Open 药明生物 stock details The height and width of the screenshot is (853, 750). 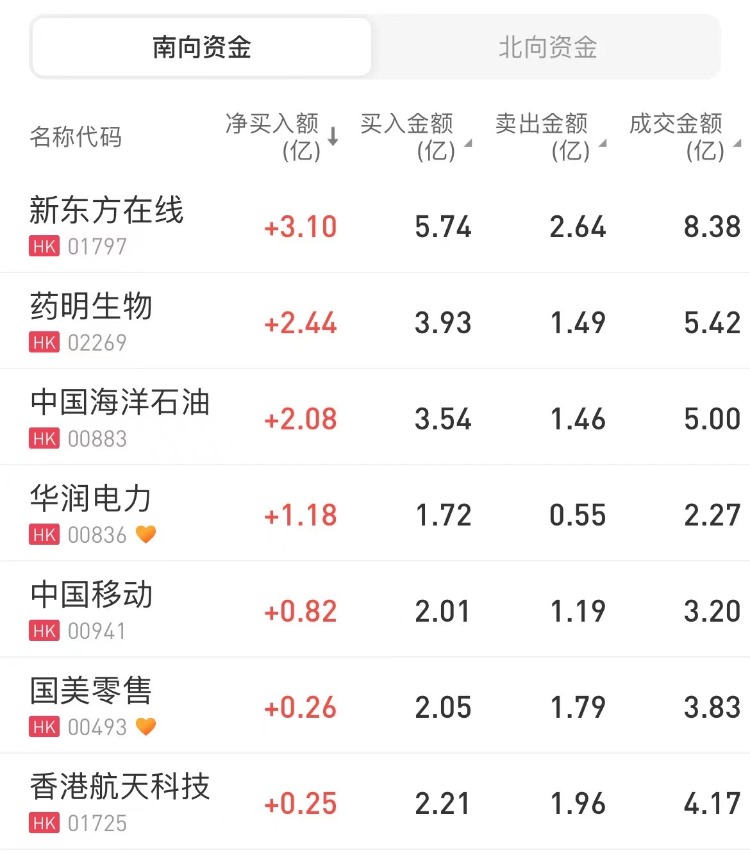tap(91, 307)
